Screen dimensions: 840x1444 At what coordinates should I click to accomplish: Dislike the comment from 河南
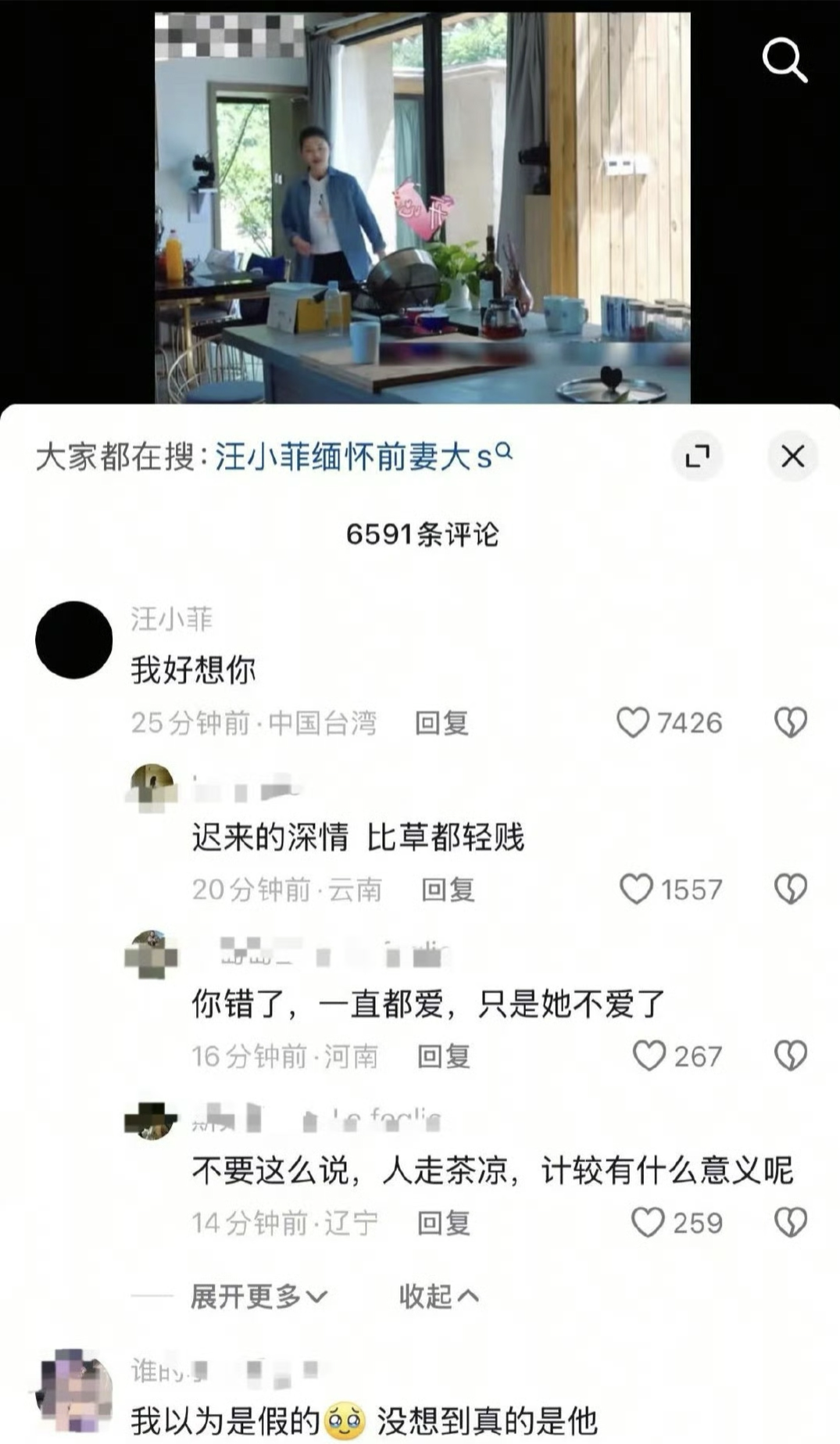791,1056
